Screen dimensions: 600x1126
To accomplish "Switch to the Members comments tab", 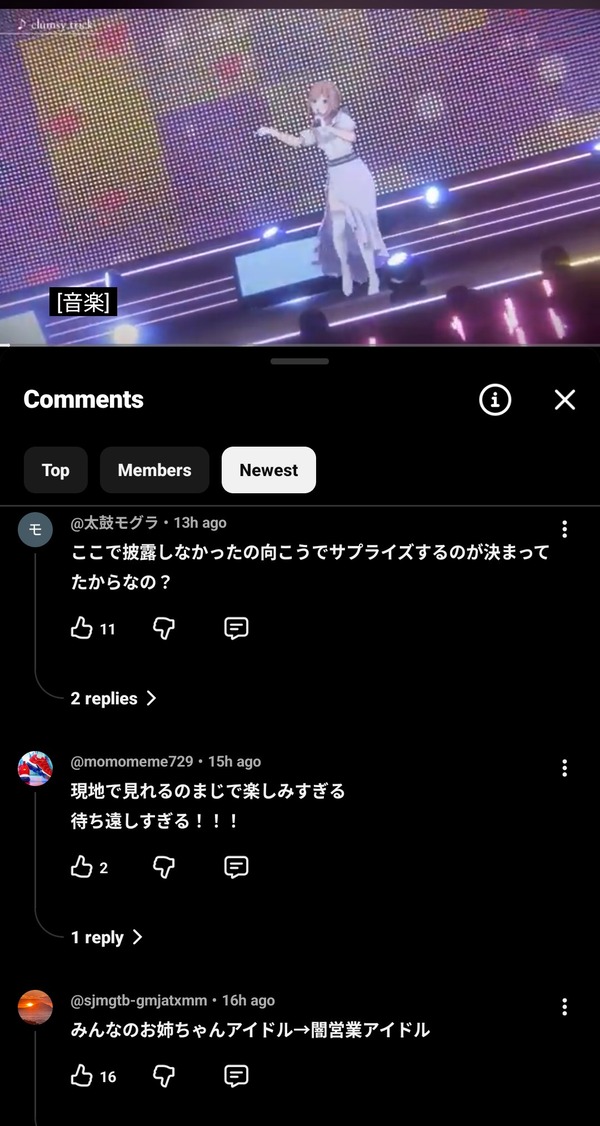I will (x=154, y=470).
